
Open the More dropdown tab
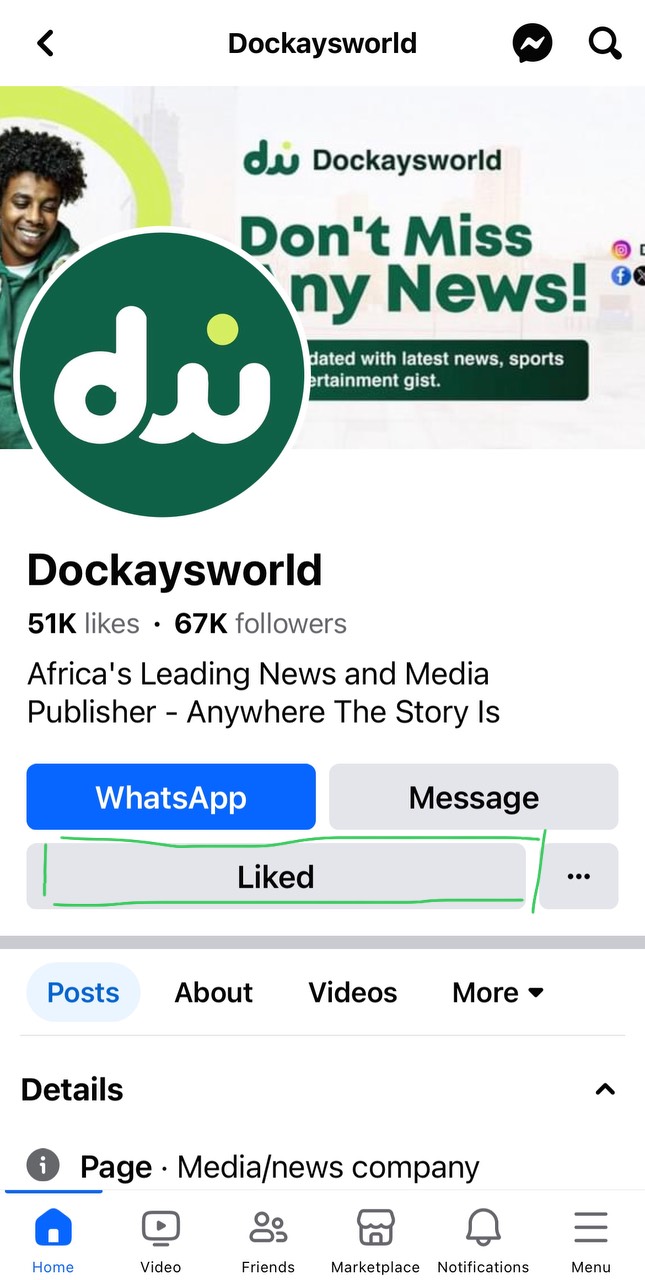(x=498, y=992)
